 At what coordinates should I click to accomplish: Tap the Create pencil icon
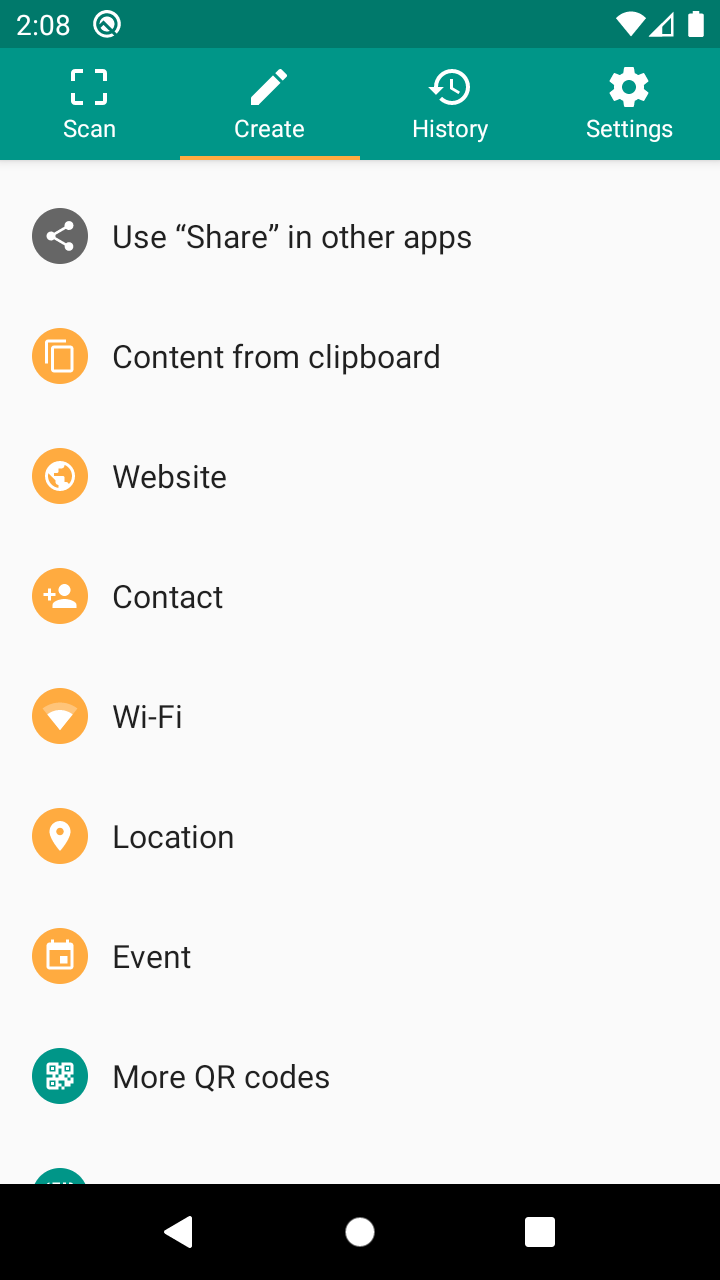click(x=269, y=87)
